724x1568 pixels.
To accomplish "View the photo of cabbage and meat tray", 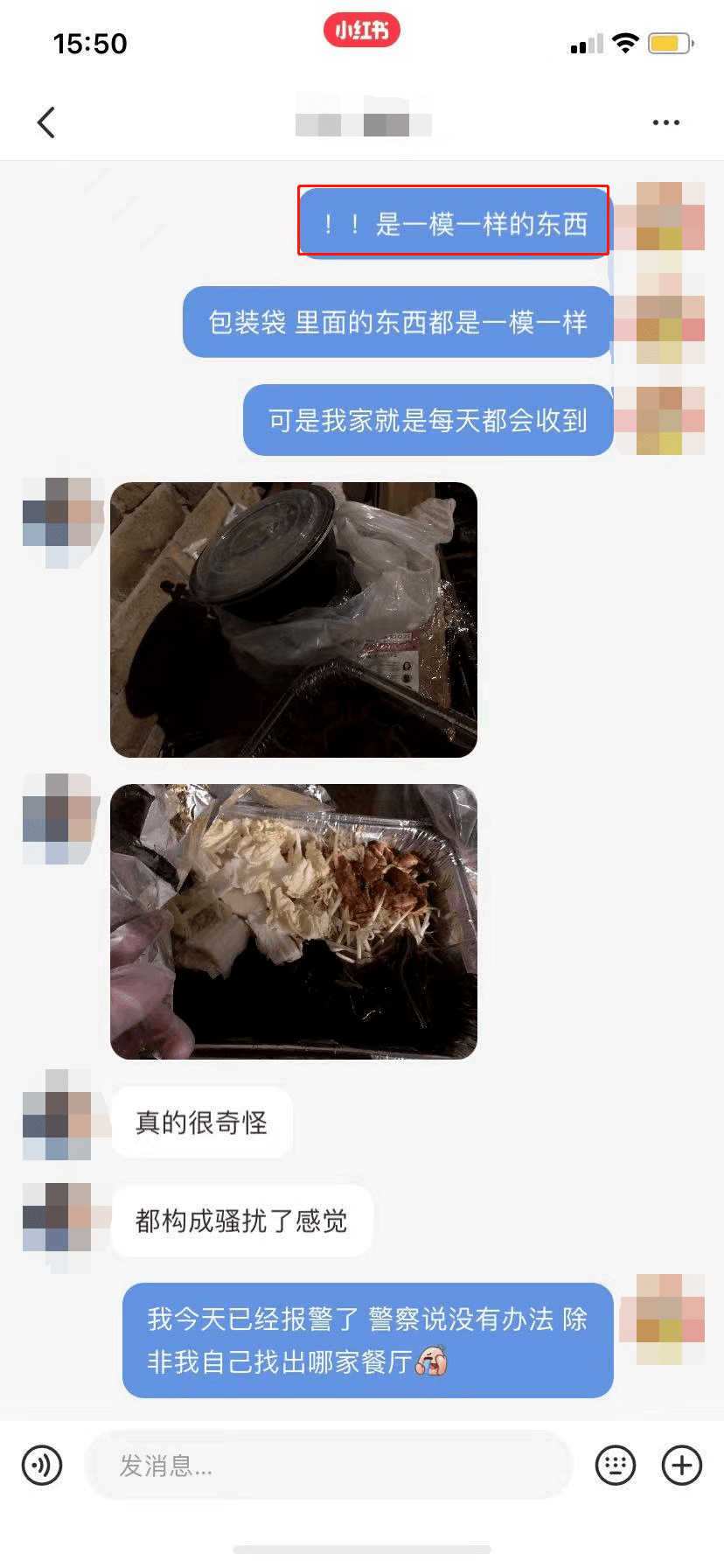I will (x=294, y=921).
